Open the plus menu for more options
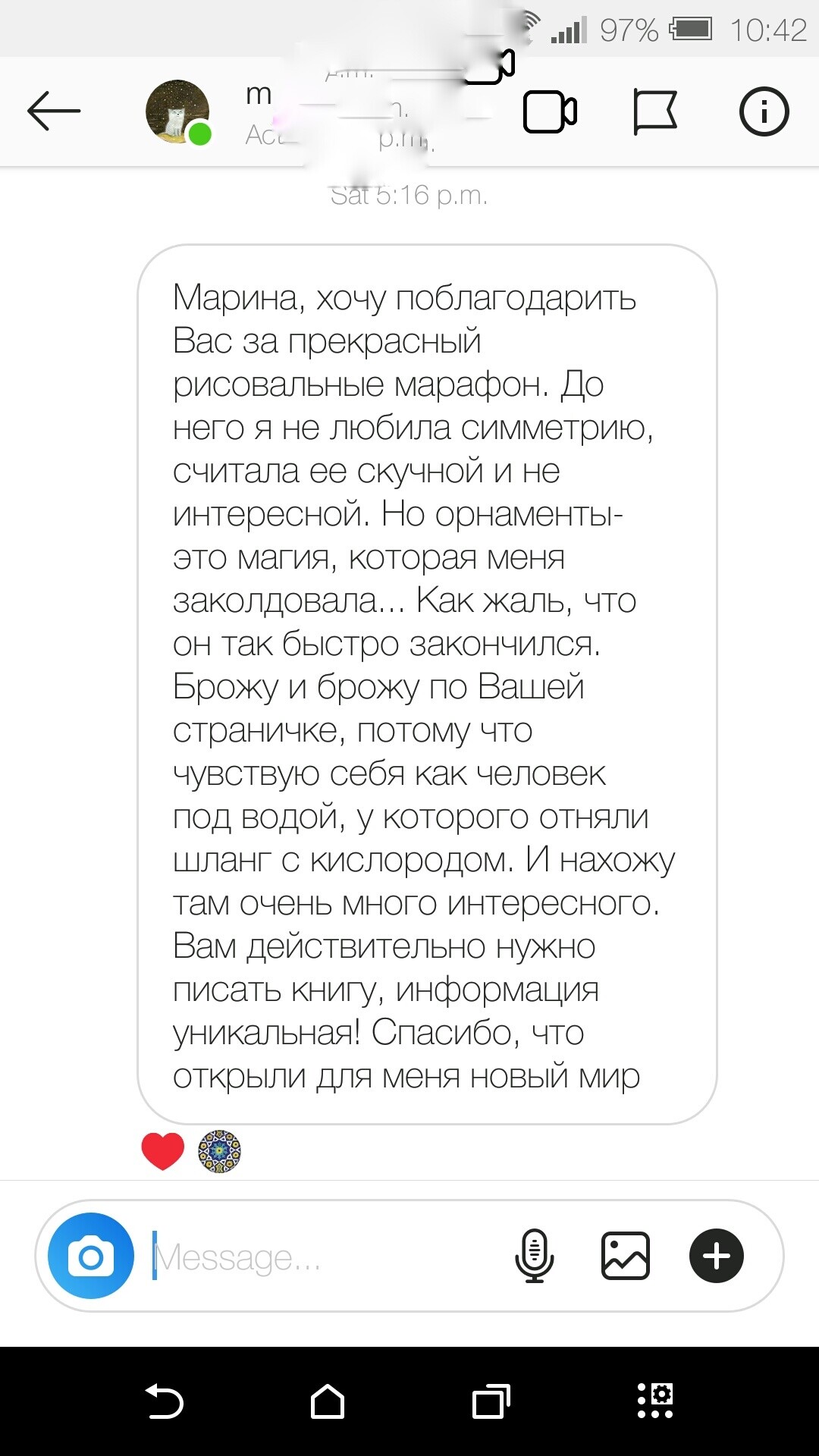The image size is (819, 1456). [717, 1257]
